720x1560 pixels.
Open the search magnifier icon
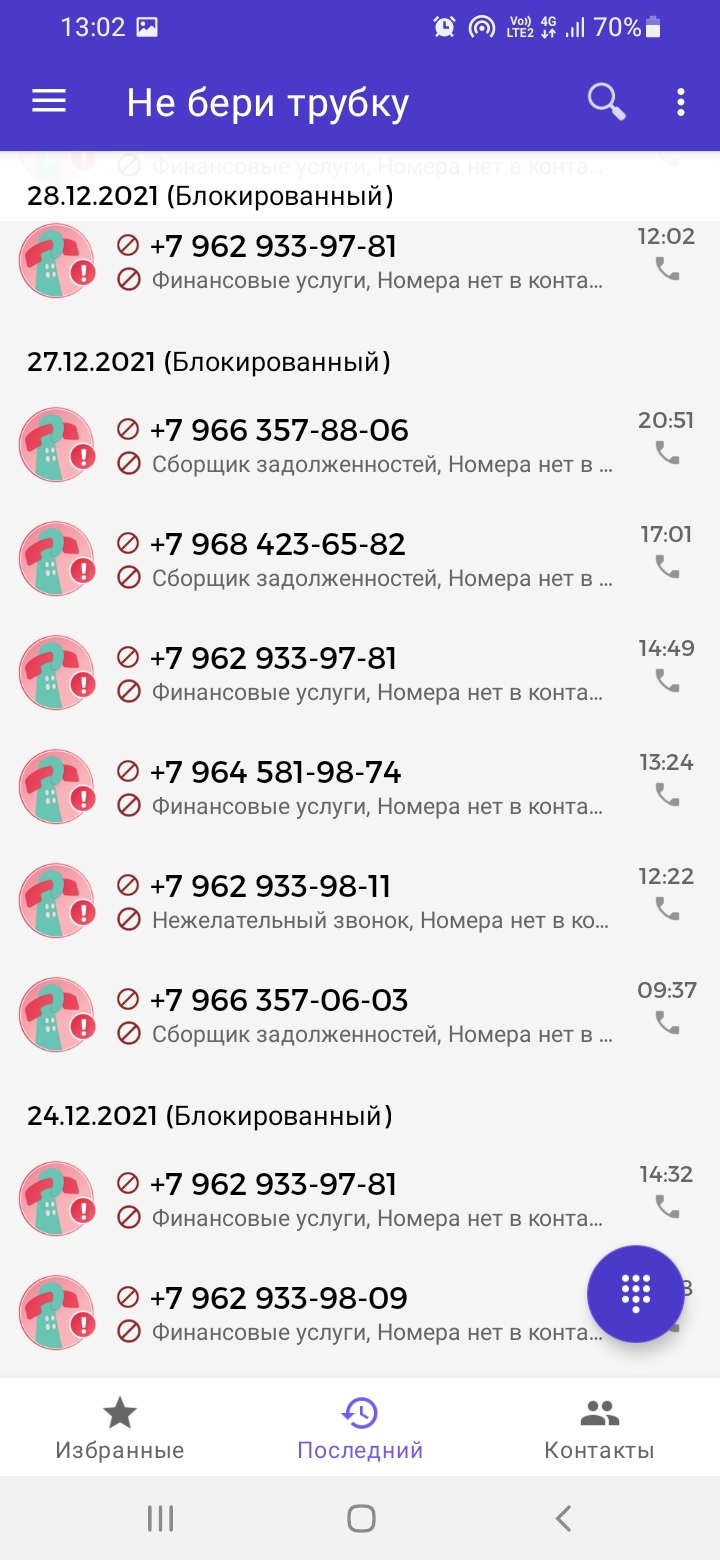click(x=606, y=102)
